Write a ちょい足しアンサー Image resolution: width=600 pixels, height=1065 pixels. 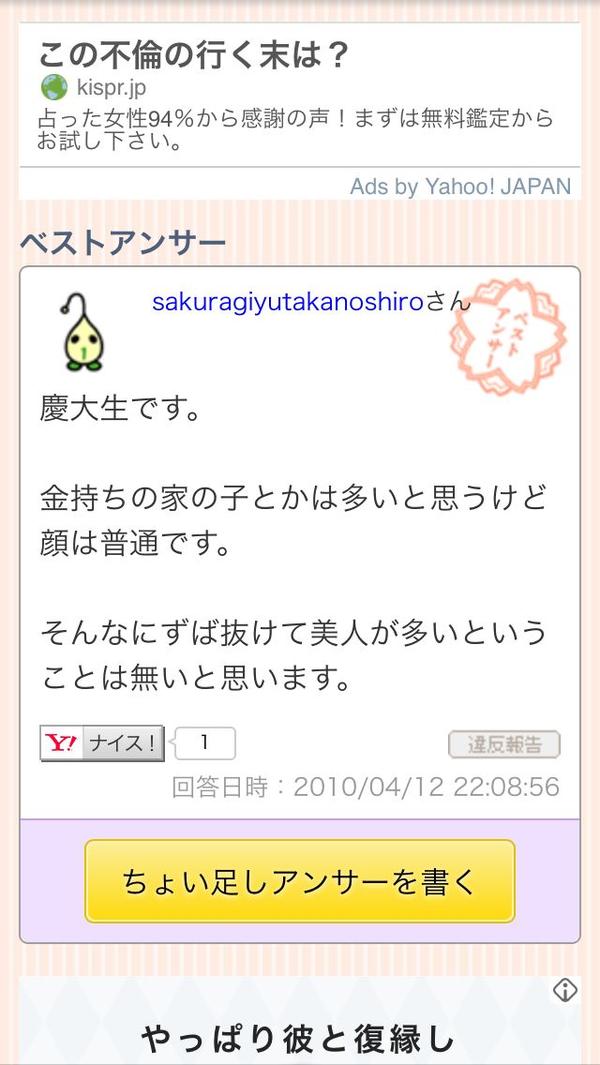click(x=300, y=881)
